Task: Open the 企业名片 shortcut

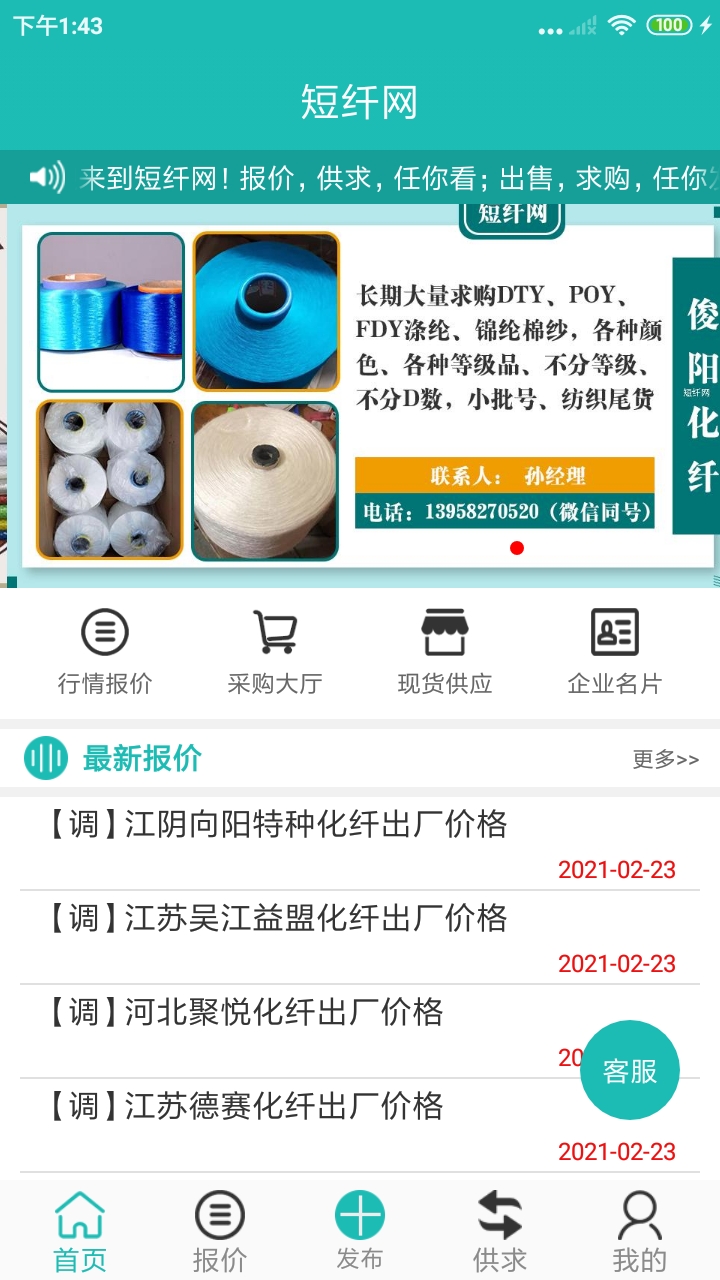Action: (614, 650)
